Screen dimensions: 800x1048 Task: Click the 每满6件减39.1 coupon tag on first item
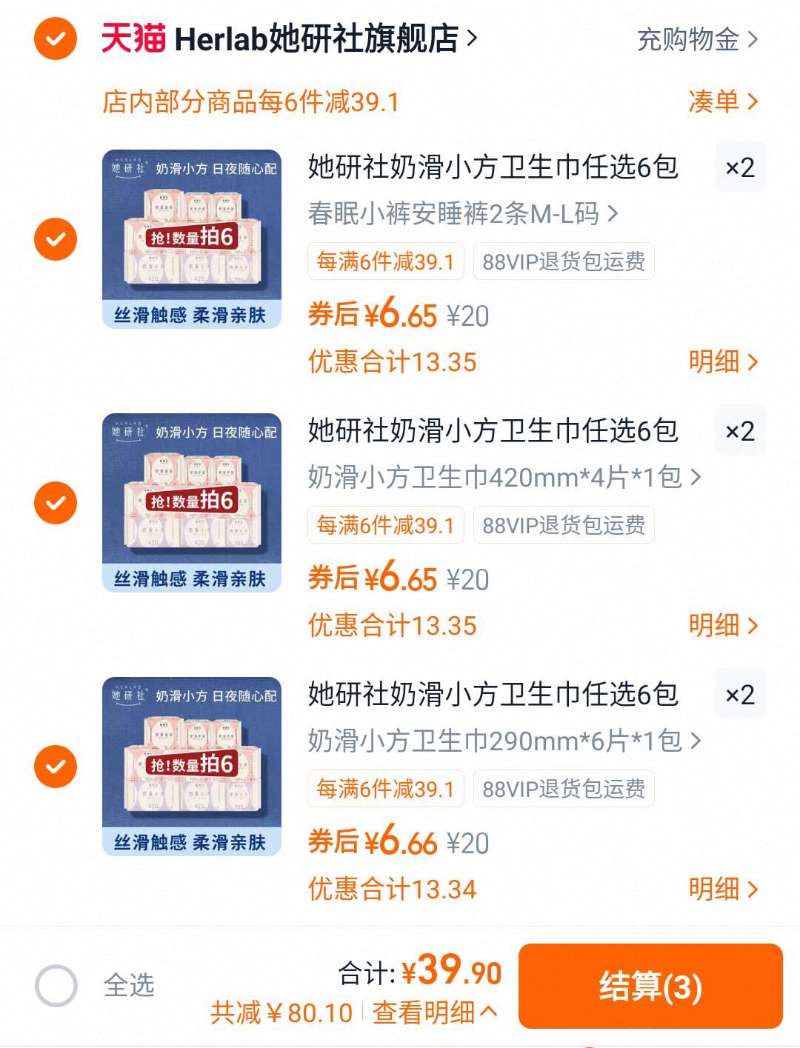tap(384, 262)
